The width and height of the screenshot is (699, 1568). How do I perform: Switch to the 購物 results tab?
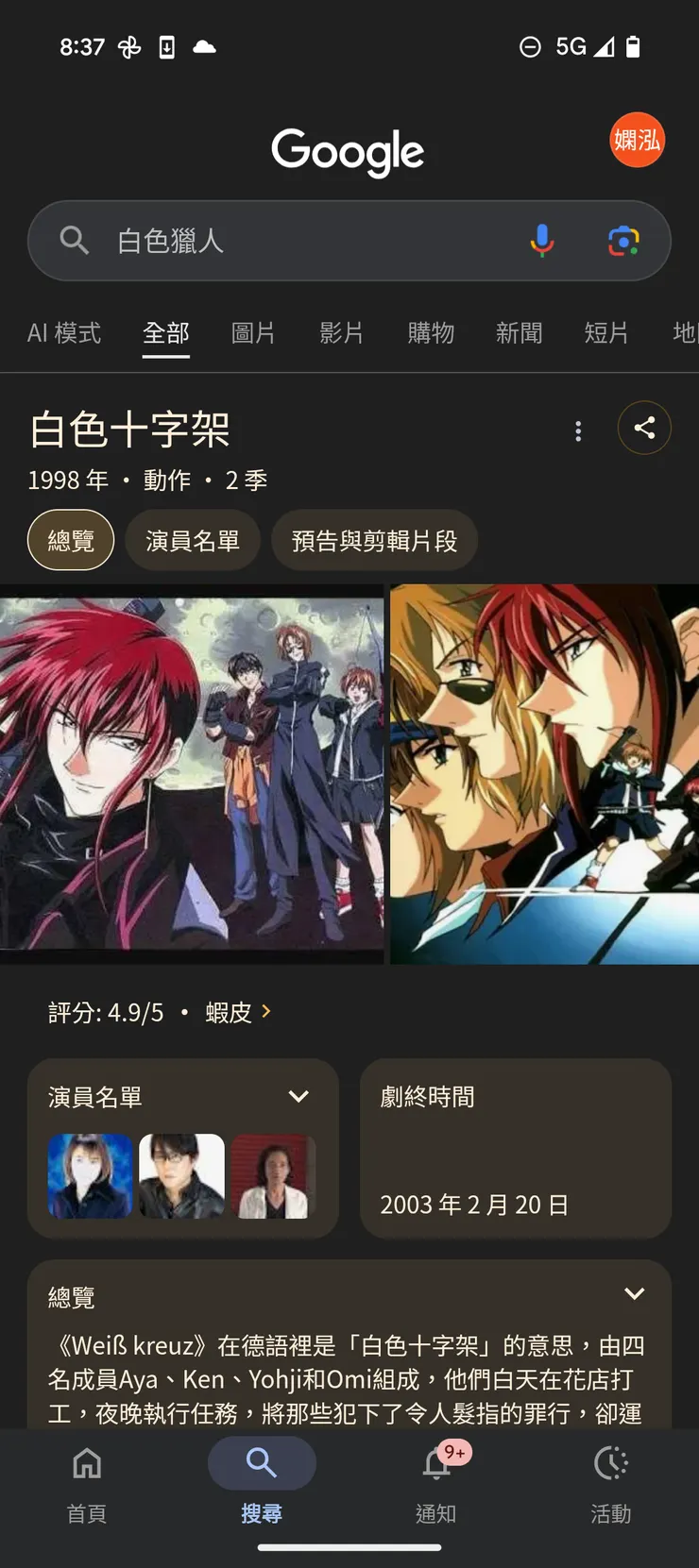click(431, 333)
